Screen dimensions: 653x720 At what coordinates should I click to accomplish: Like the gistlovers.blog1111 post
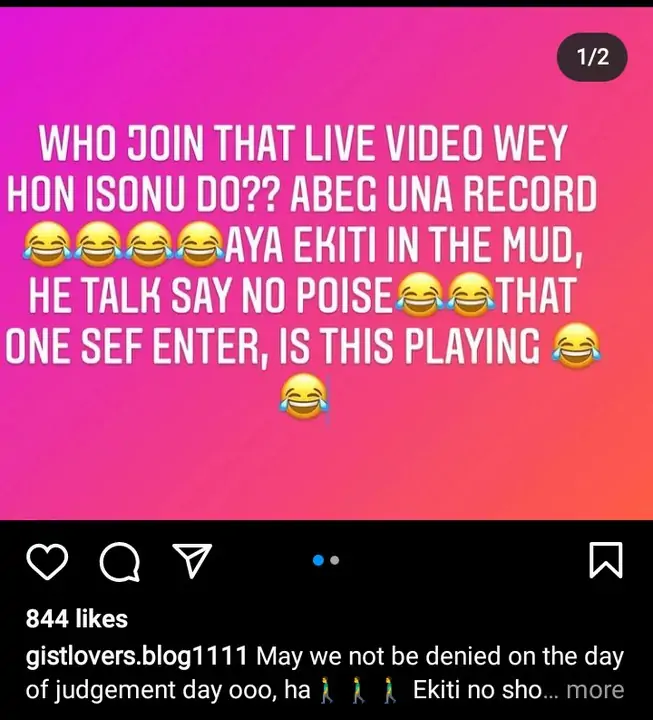(x=46, y=562)
